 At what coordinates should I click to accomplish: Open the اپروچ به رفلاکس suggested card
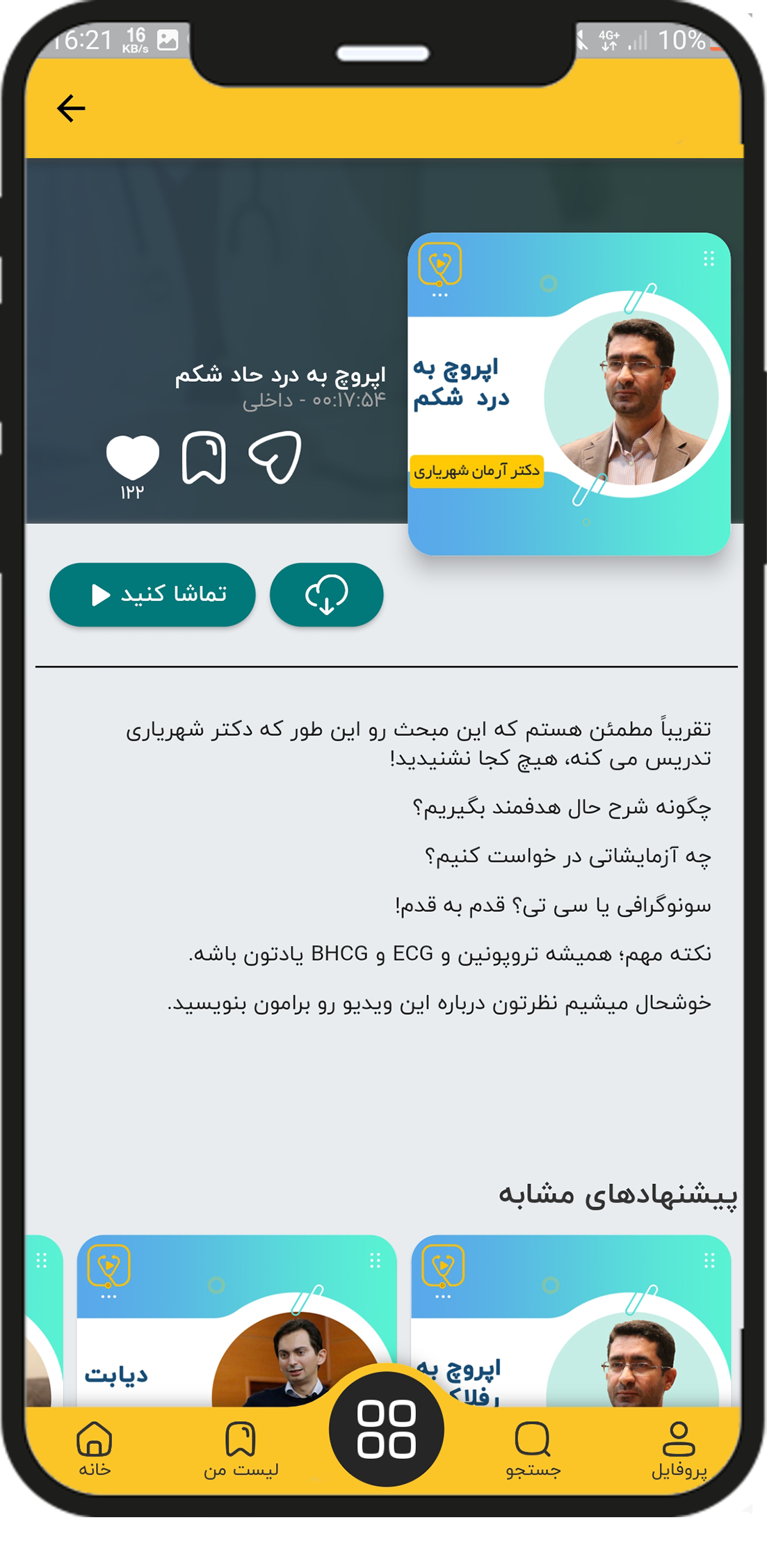tap(570, 1322)
